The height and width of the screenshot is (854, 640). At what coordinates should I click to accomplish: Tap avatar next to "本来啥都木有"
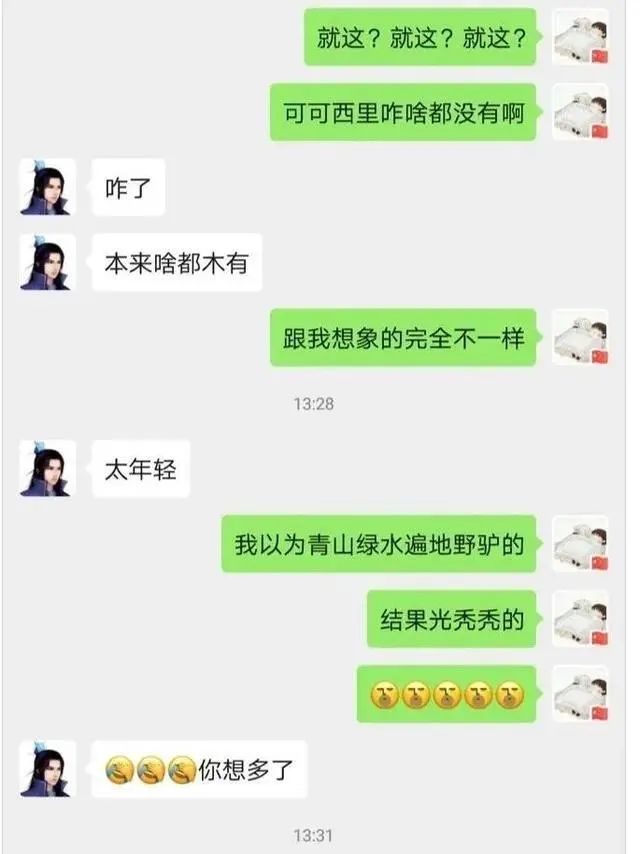click(x=46, y=263)
